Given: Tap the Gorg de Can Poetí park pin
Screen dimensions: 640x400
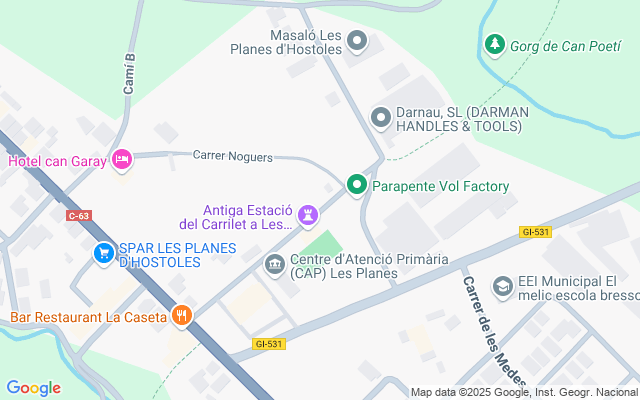Looking at the screenshot, I should [495, 45].
